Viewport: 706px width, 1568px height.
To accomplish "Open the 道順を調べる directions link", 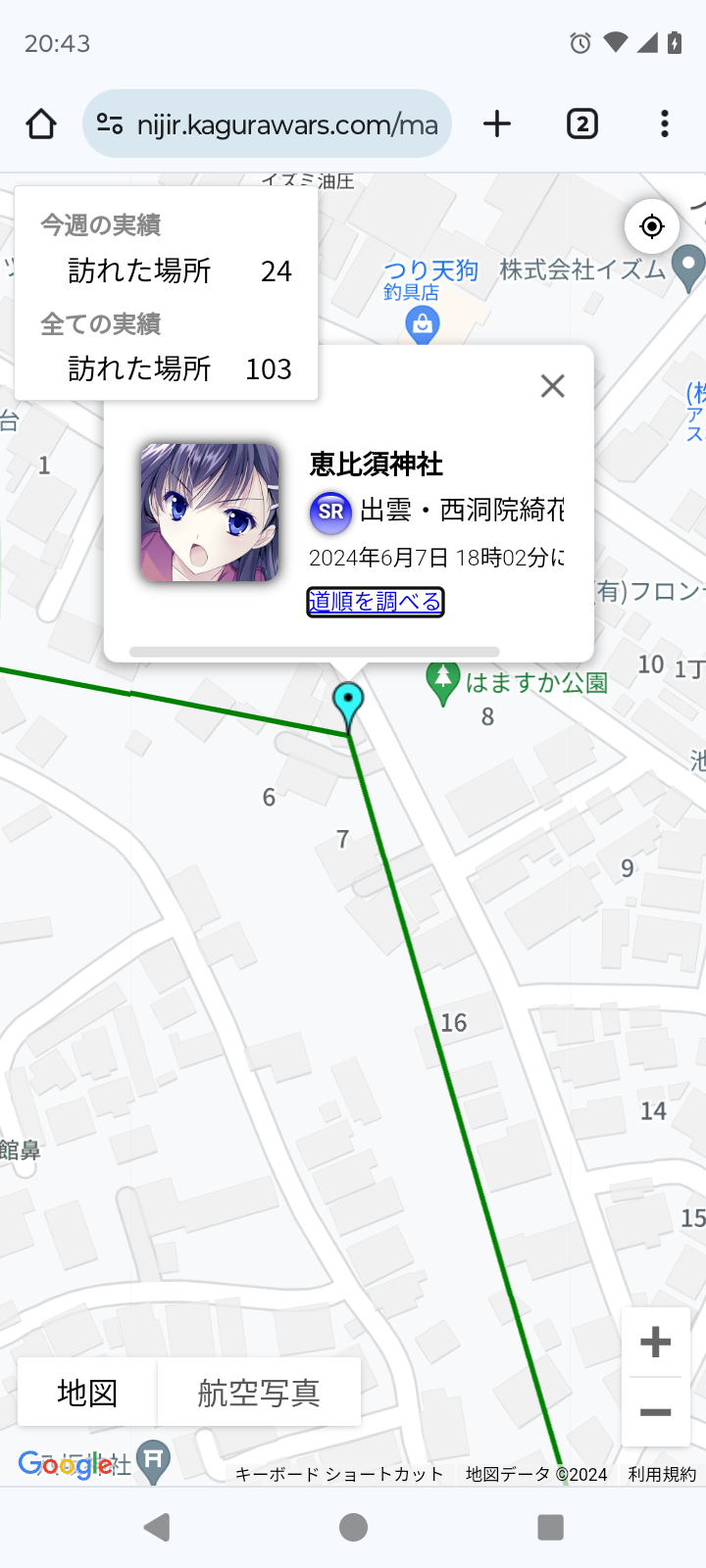I will pos(376,601).
